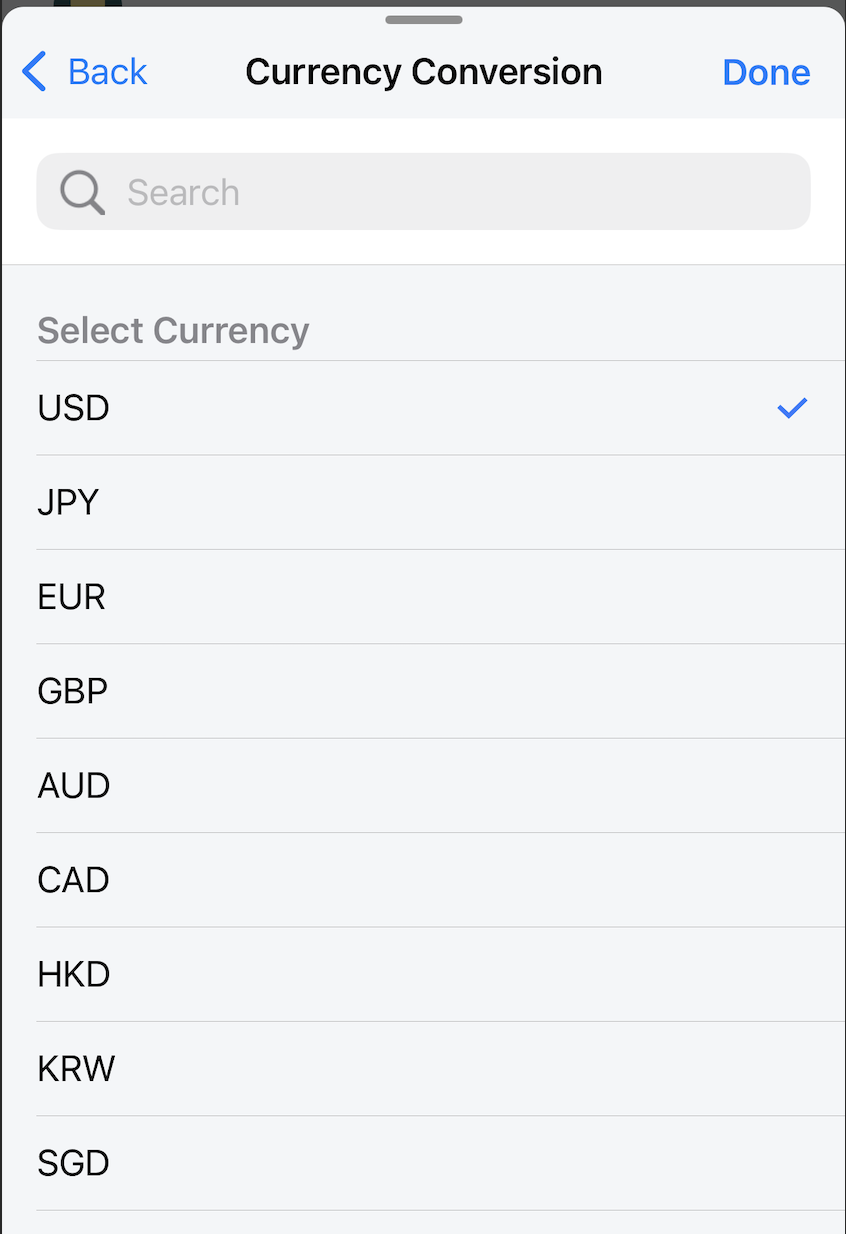This screenshot has height=1234, width=846.
Task: Tap the gray sheet grabber handle
Action: coord(423,19)
